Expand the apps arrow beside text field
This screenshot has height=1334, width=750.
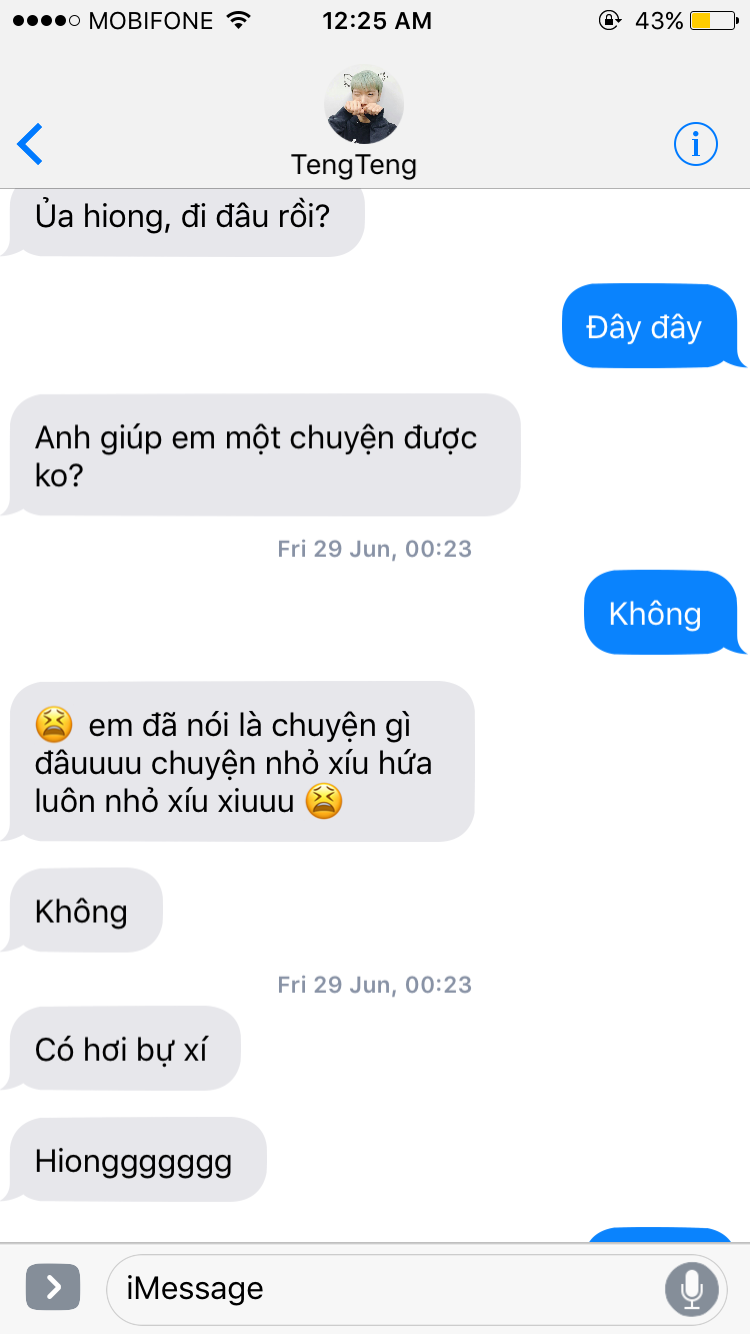coord(52,1287)
